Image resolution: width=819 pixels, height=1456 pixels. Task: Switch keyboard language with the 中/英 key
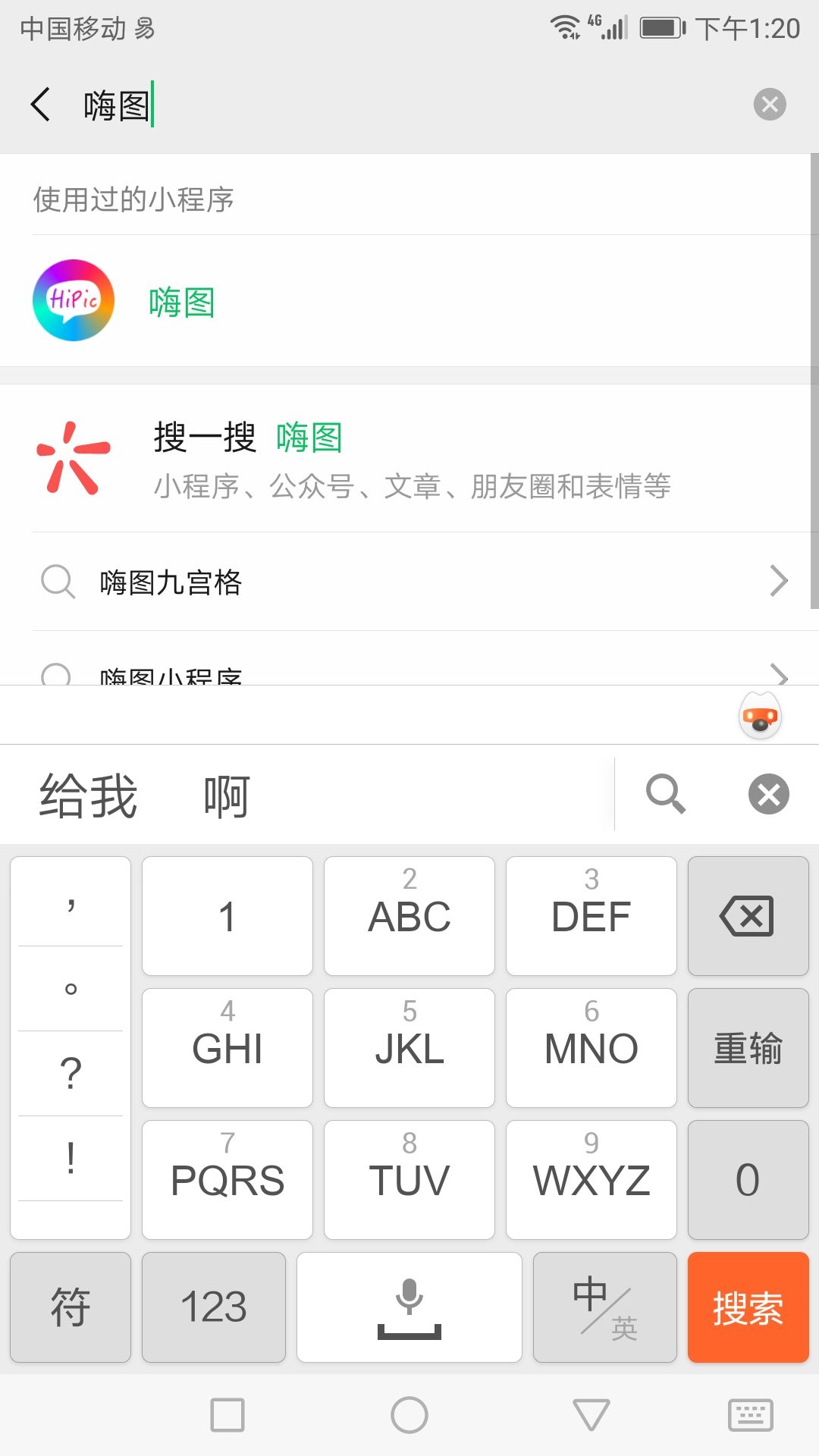point(604,1308)
